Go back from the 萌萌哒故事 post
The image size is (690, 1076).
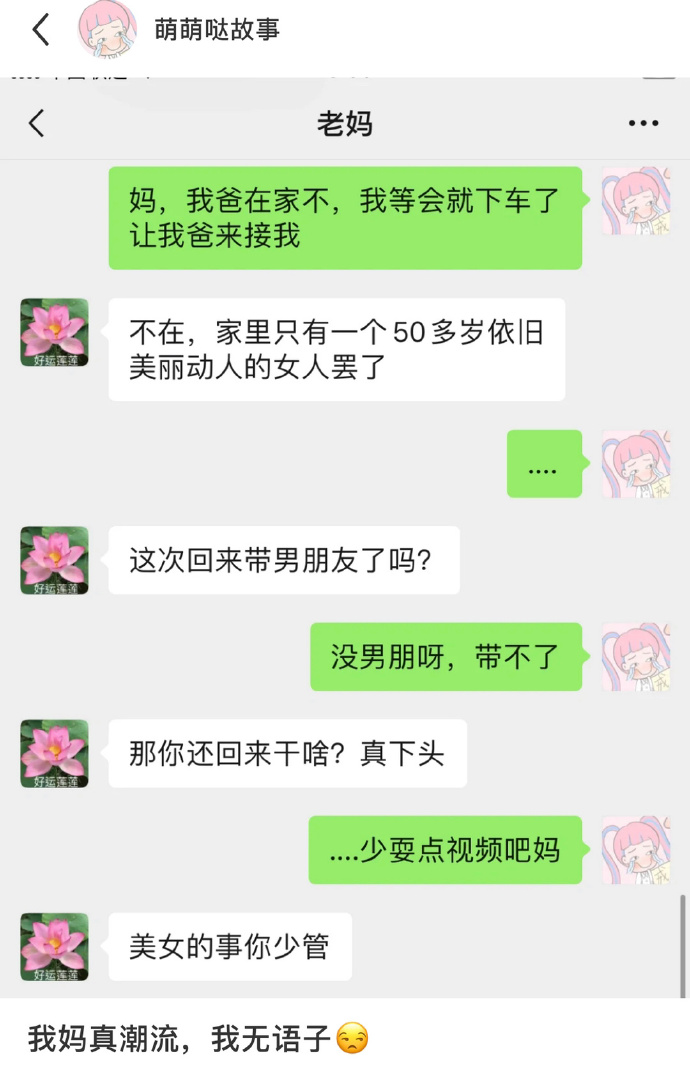point(40,30)
